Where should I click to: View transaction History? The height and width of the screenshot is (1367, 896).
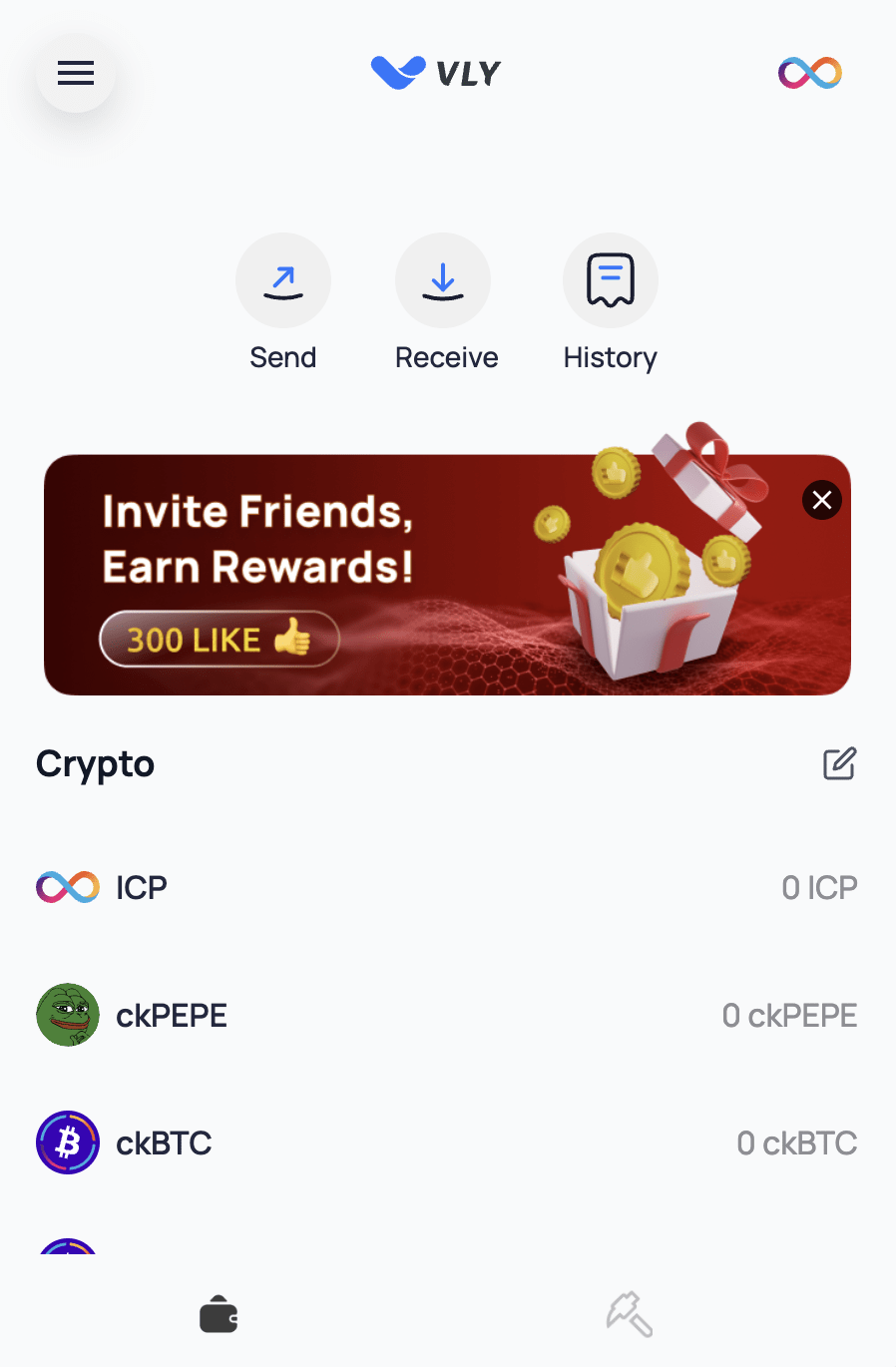[x=610, y=281]
